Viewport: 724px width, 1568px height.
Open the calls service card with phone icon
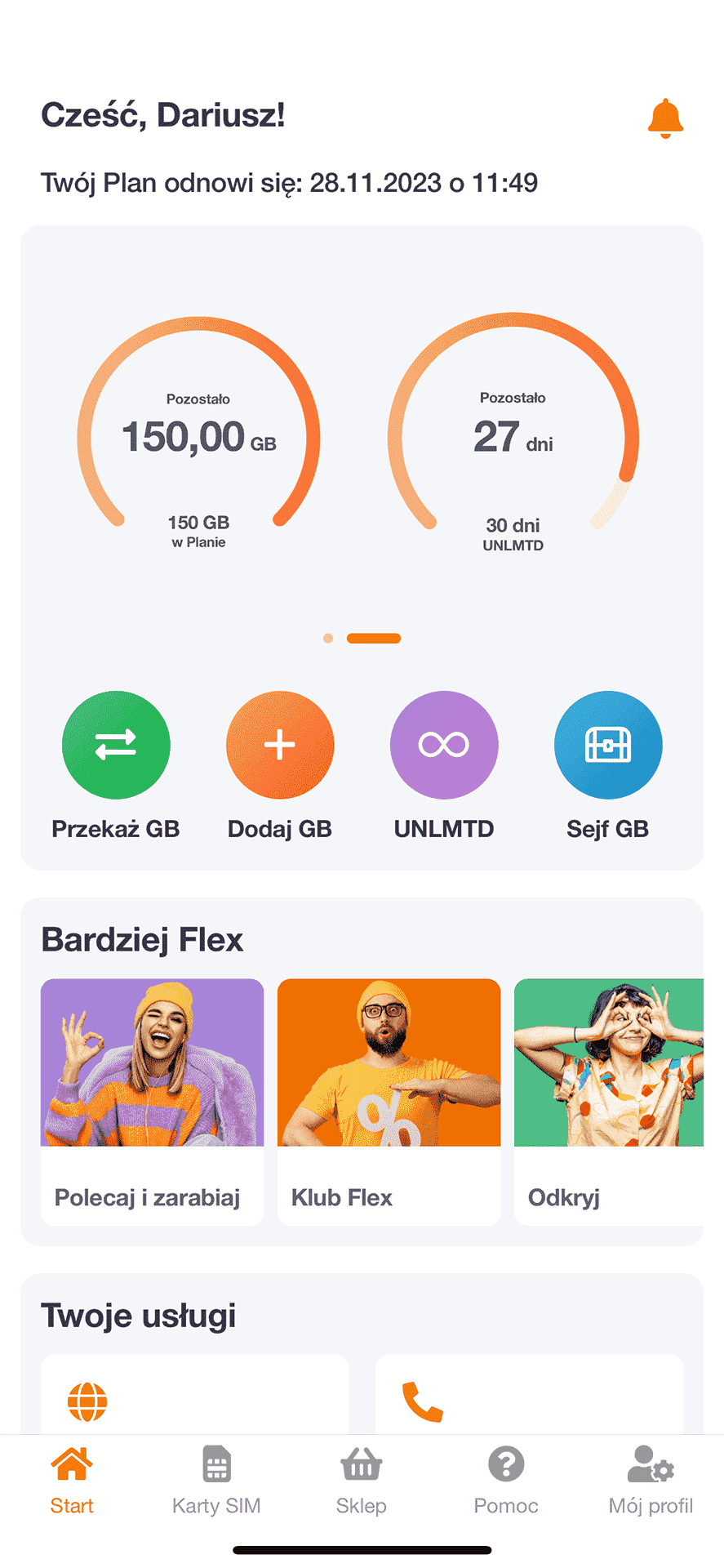point(529,1395)
